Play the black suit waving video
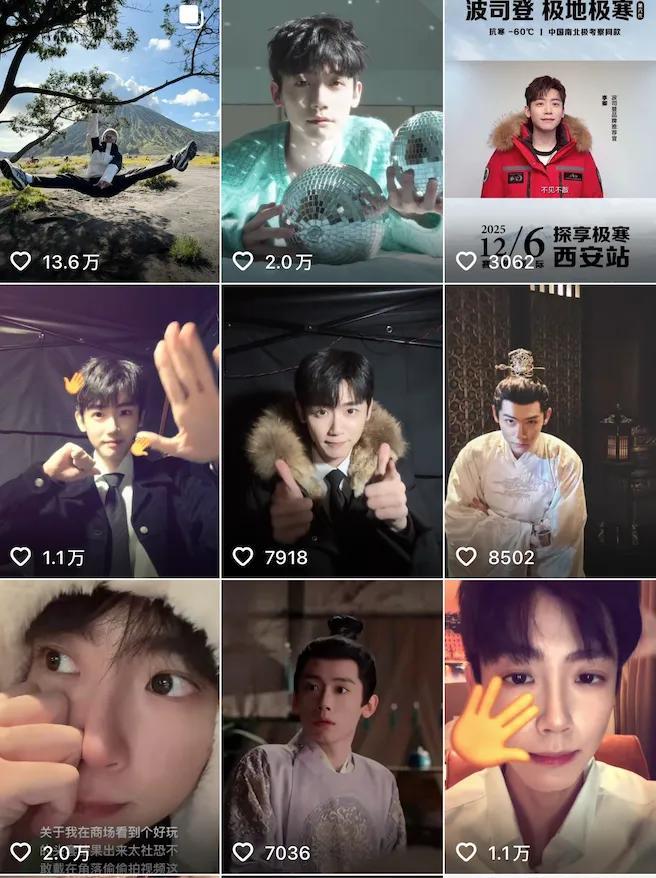656x878 pixels. 109,430
